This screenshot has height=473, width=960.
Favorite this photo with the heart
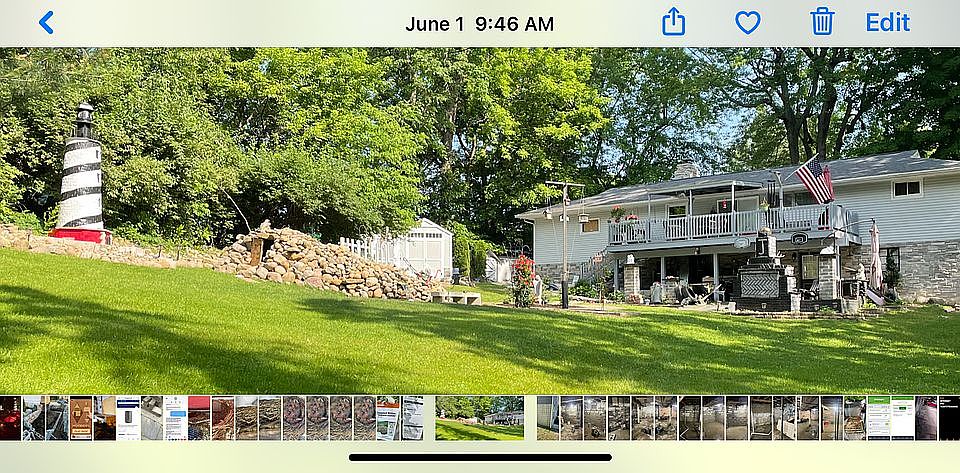point(748,22)
